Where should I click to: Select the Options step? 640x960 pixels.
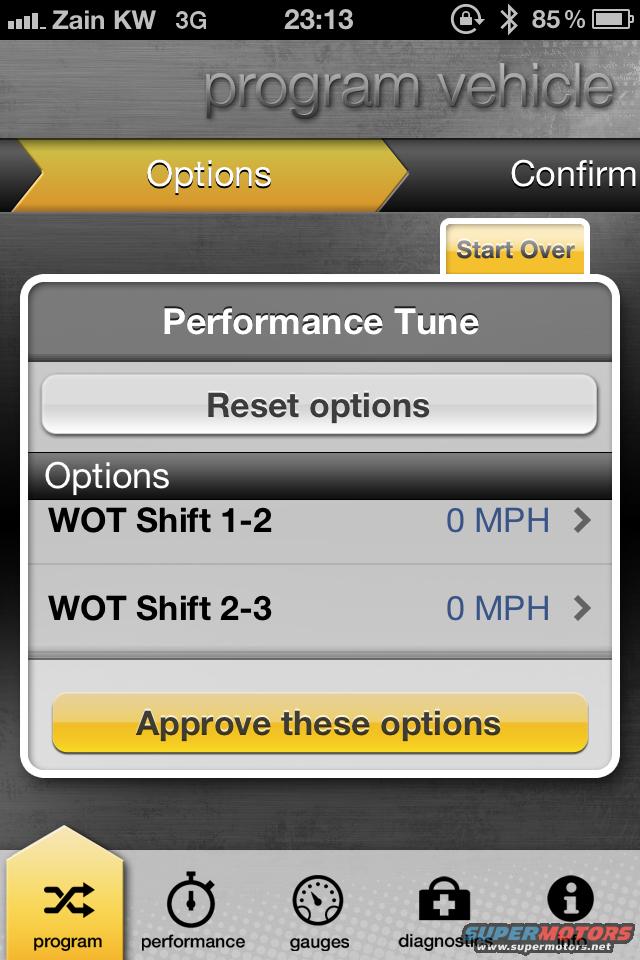click(209, 175)
